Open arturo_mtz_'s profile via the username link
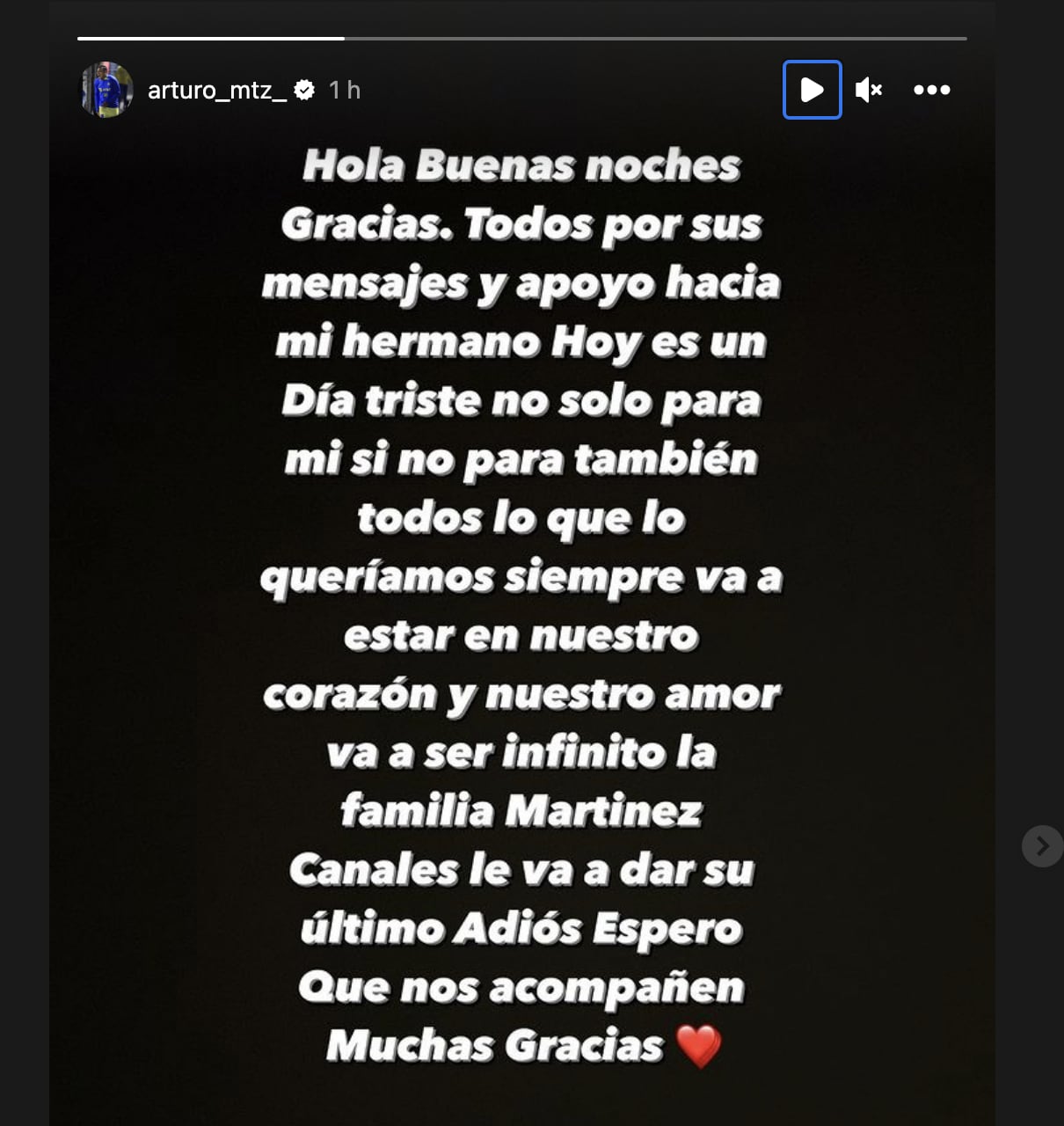 tap(218, 90)
